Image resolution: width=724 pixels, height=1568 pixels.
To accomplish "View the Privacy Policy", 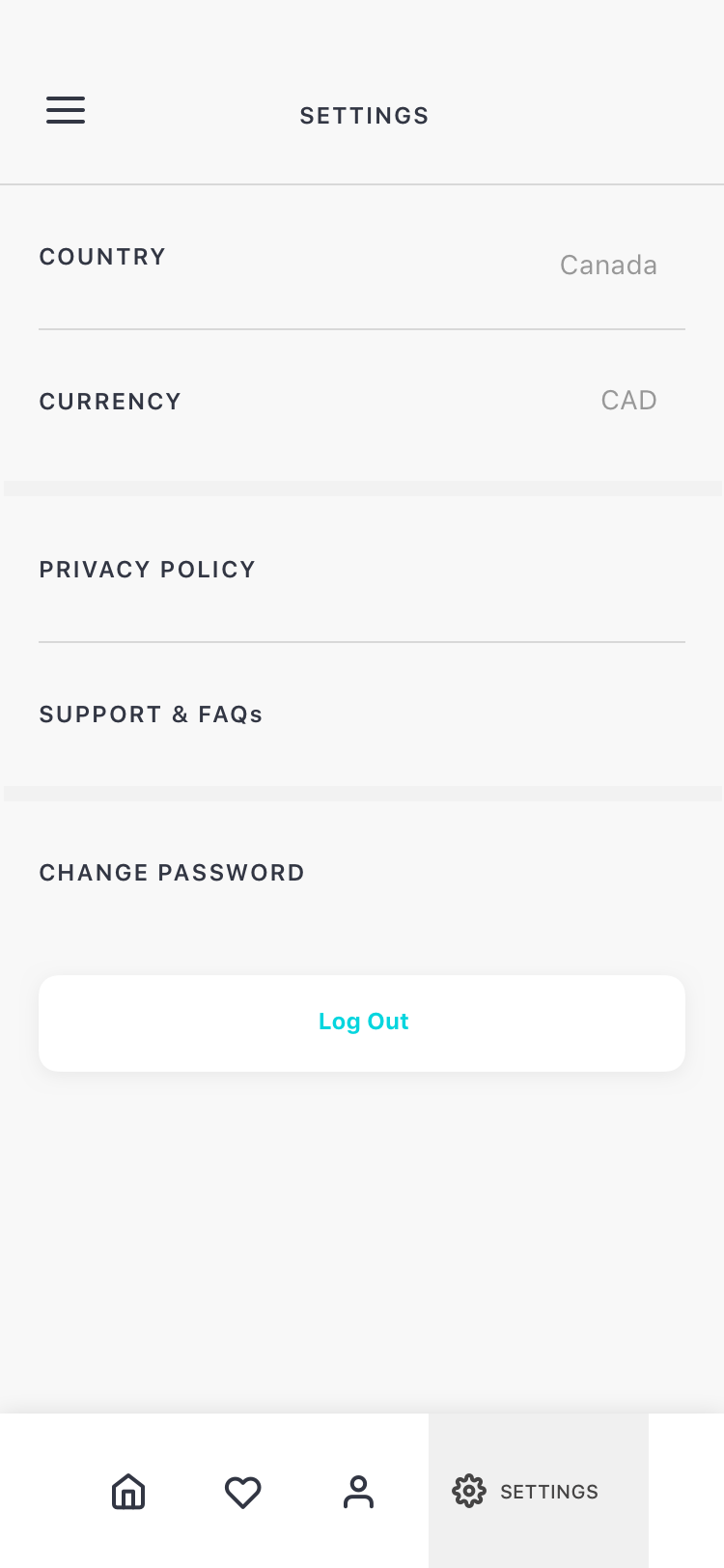I will coord(362,570).
